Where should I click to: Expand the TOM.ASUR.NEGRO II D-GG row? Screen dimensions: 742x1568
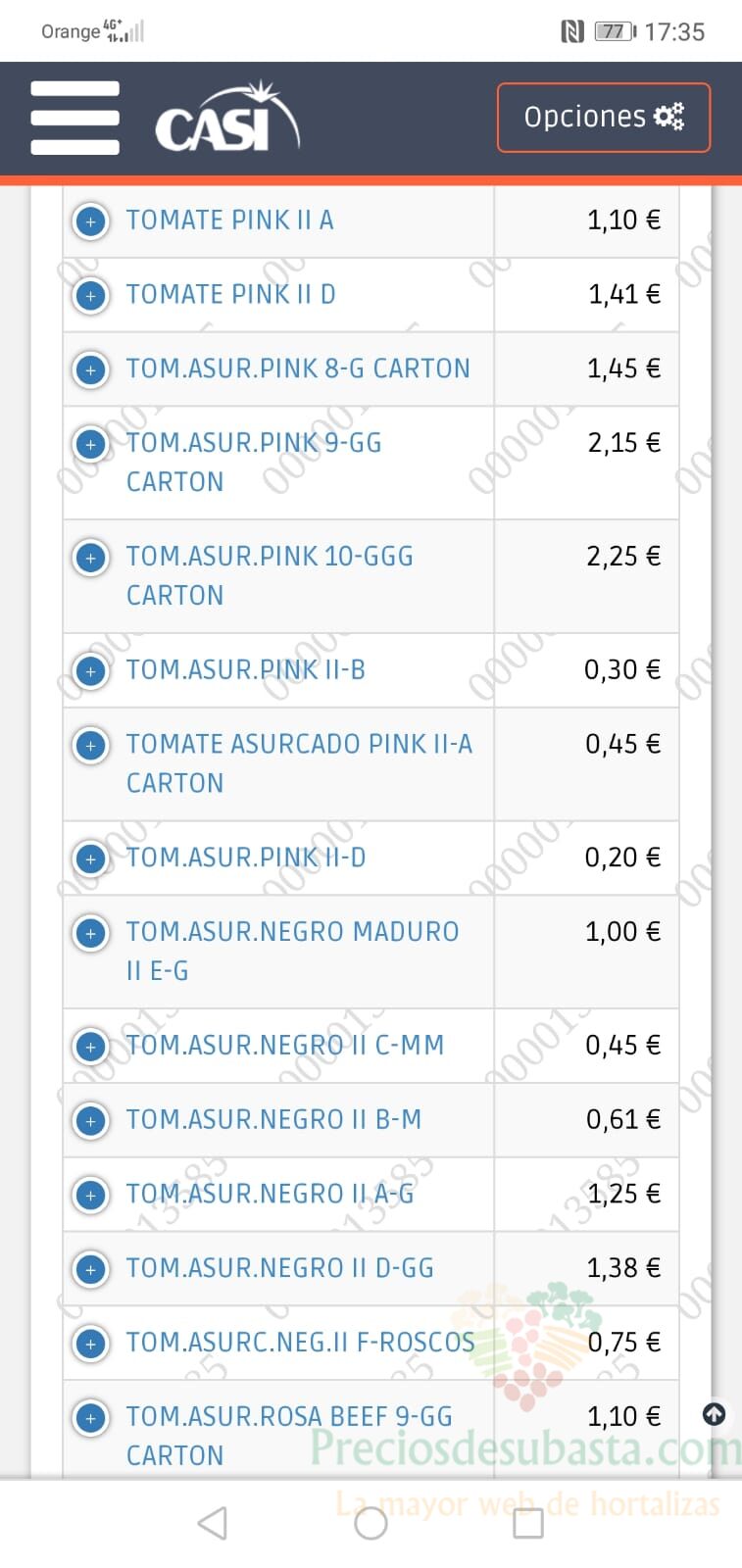pyautogui.click(x=91, y=1269)
